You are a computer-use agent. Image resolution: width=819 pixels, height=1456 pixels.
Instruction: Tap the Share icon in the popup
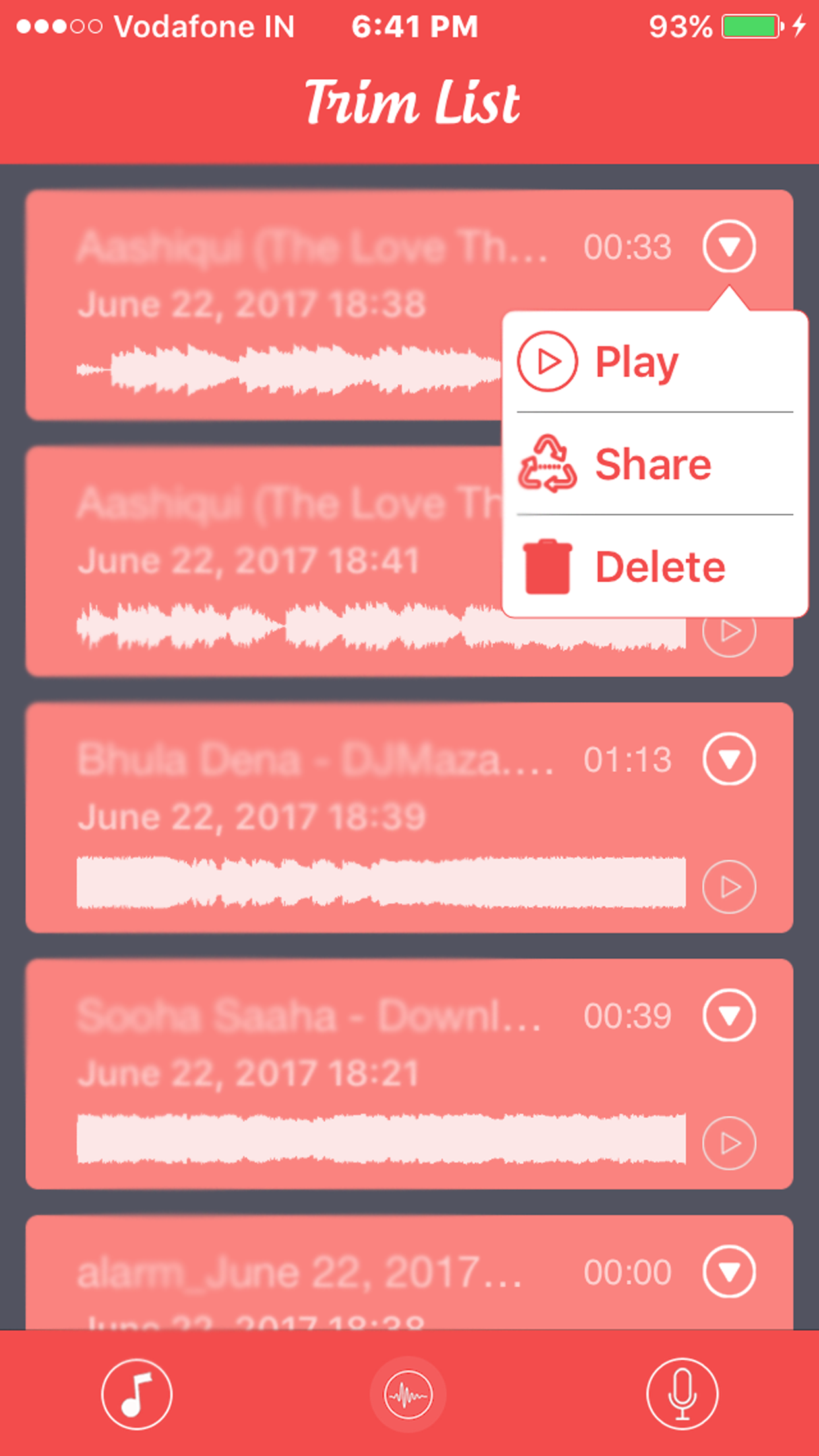point(546,464)
